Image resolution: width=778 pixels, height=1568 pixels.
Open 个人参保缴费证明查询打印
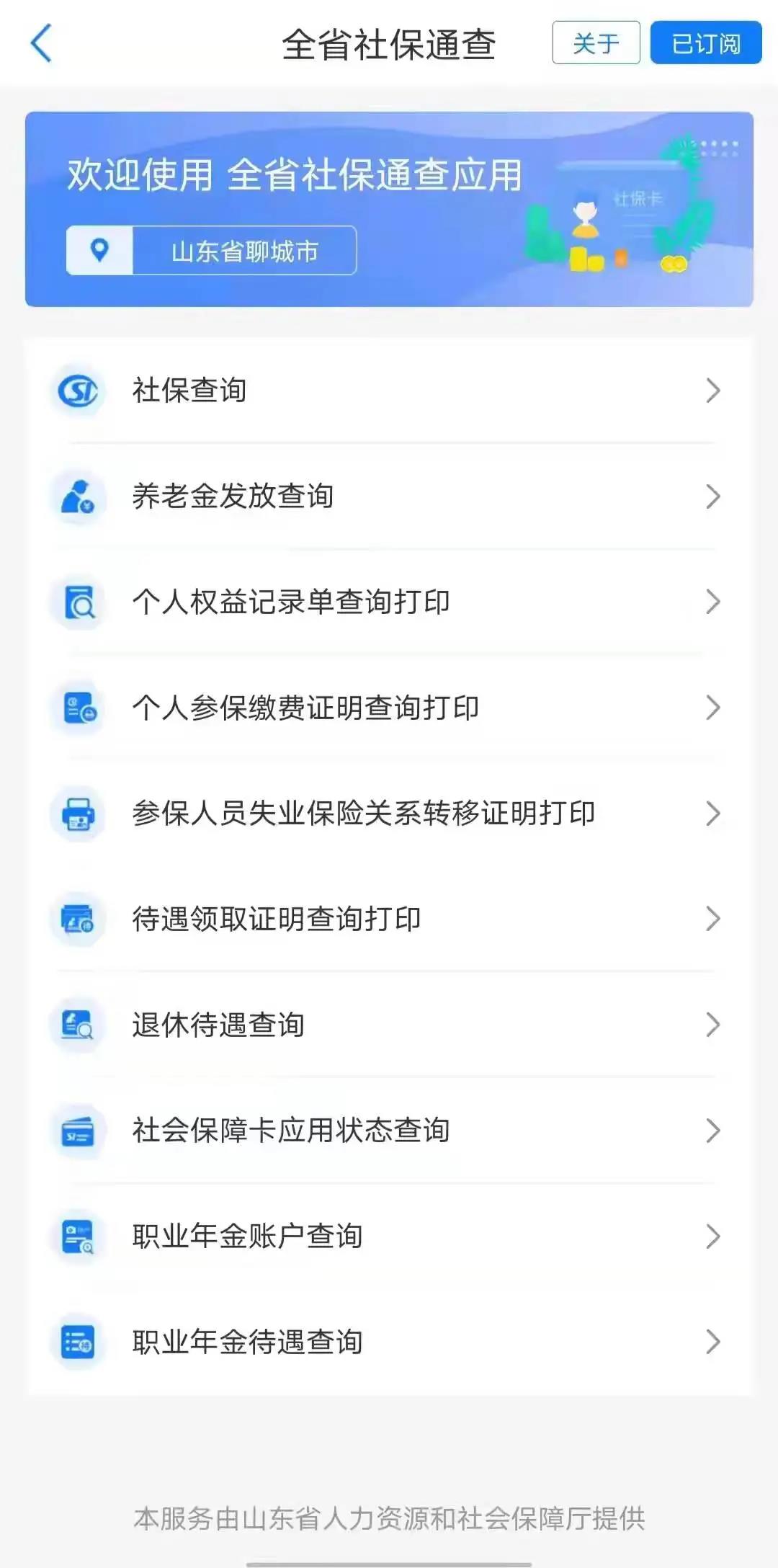[389, 708]
